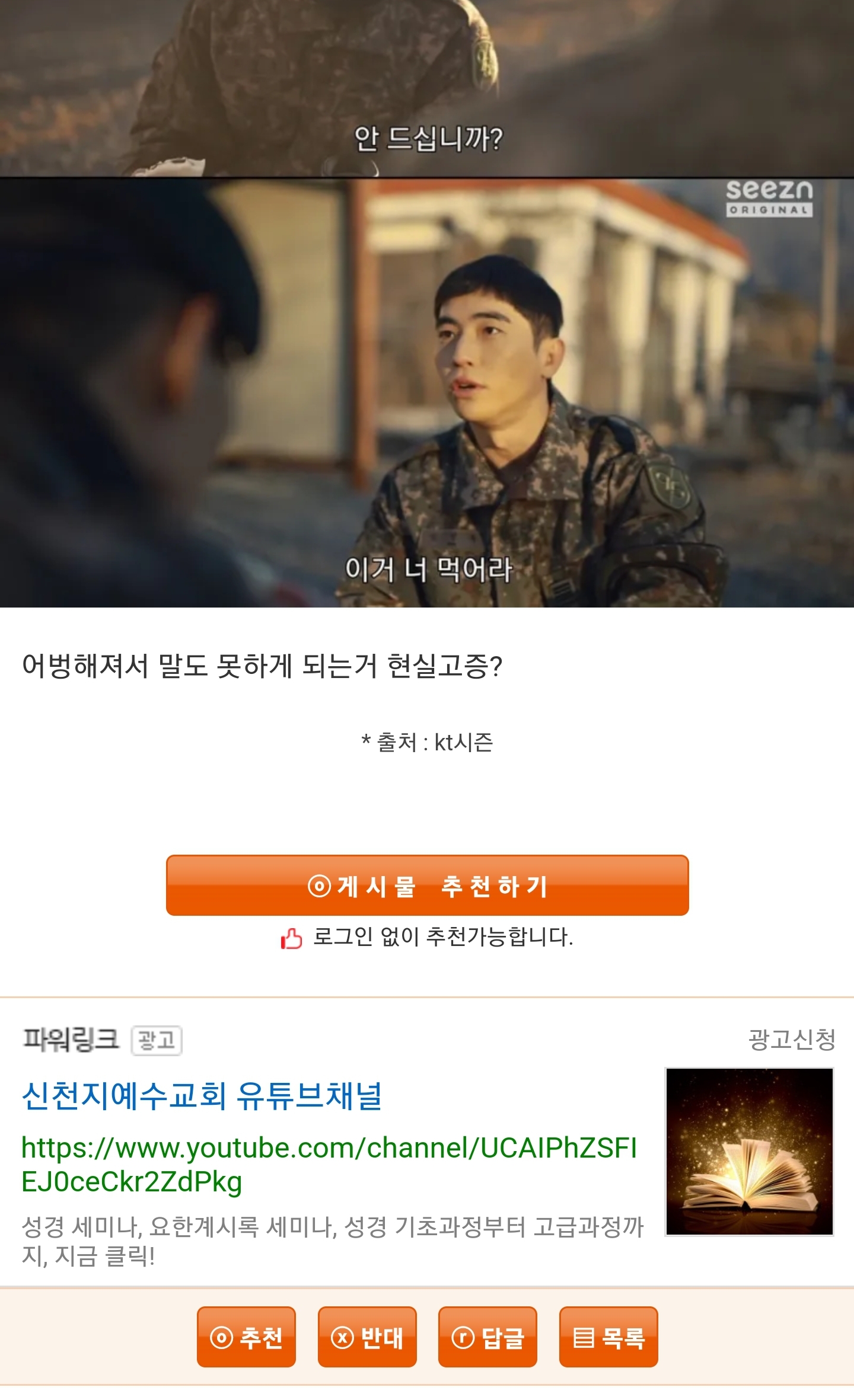Tap the small 추천 button
The height and width of the screenshot is (1400, 854).
pyautogui.click(x=246, y=1337)
